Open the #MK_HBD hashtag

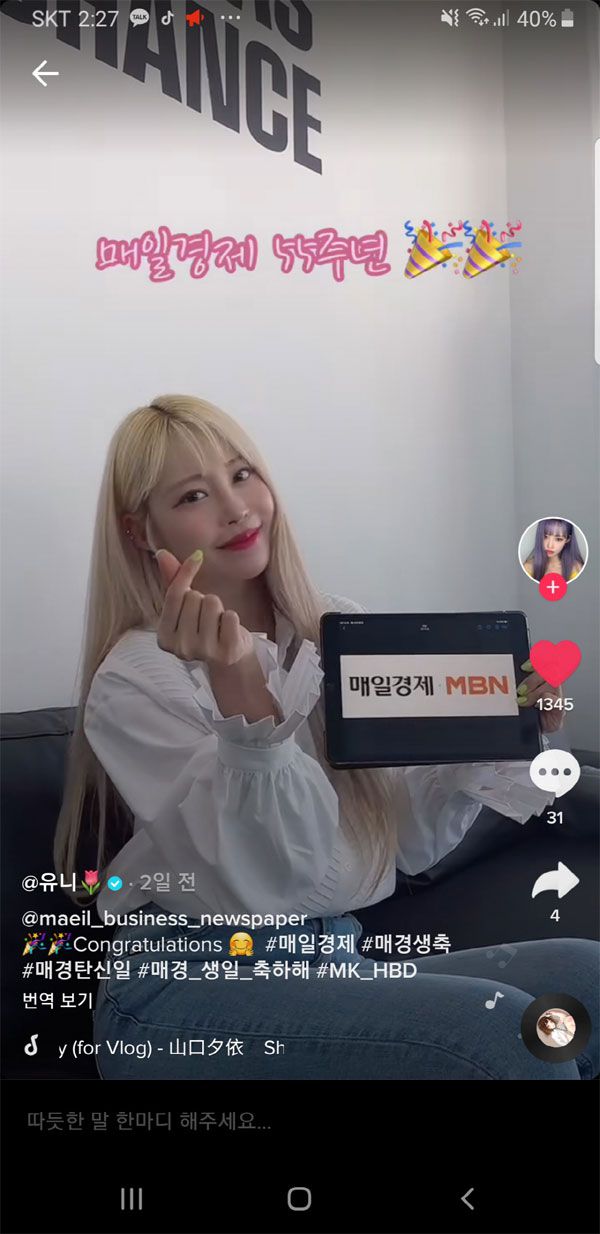366,970
